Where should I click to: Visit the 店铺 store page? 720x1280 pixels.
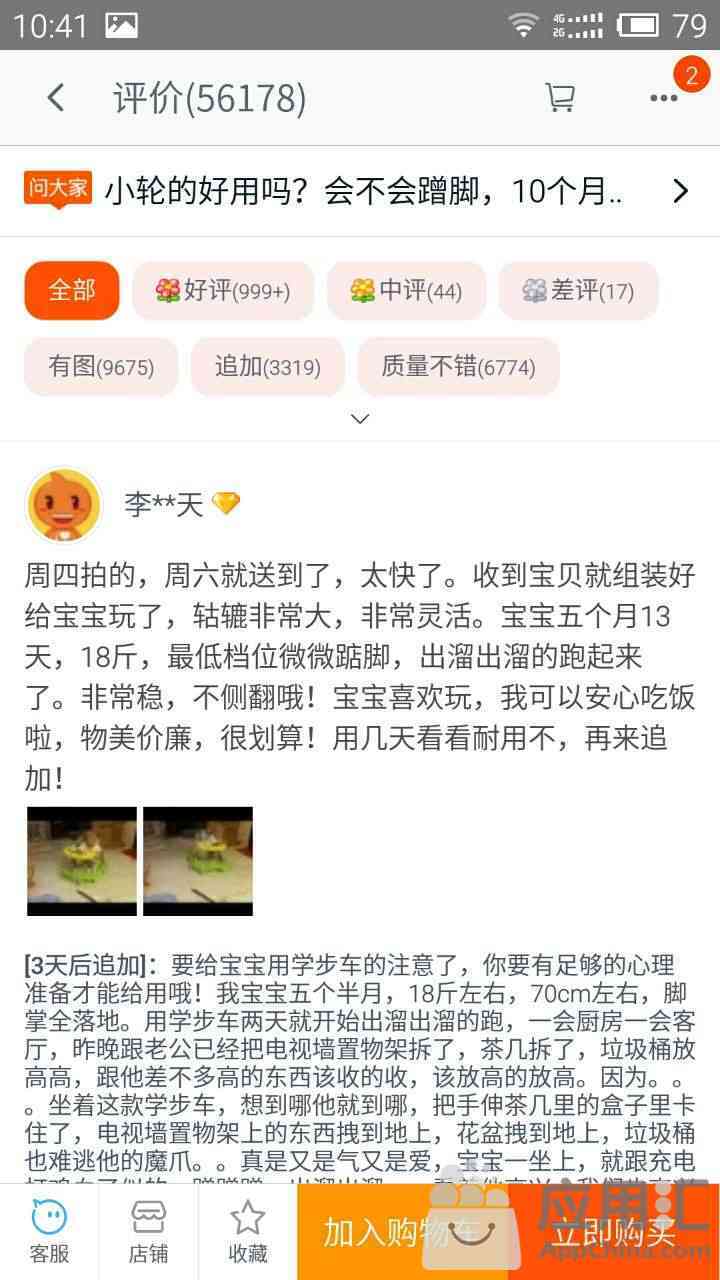(x=148, y=1232)
